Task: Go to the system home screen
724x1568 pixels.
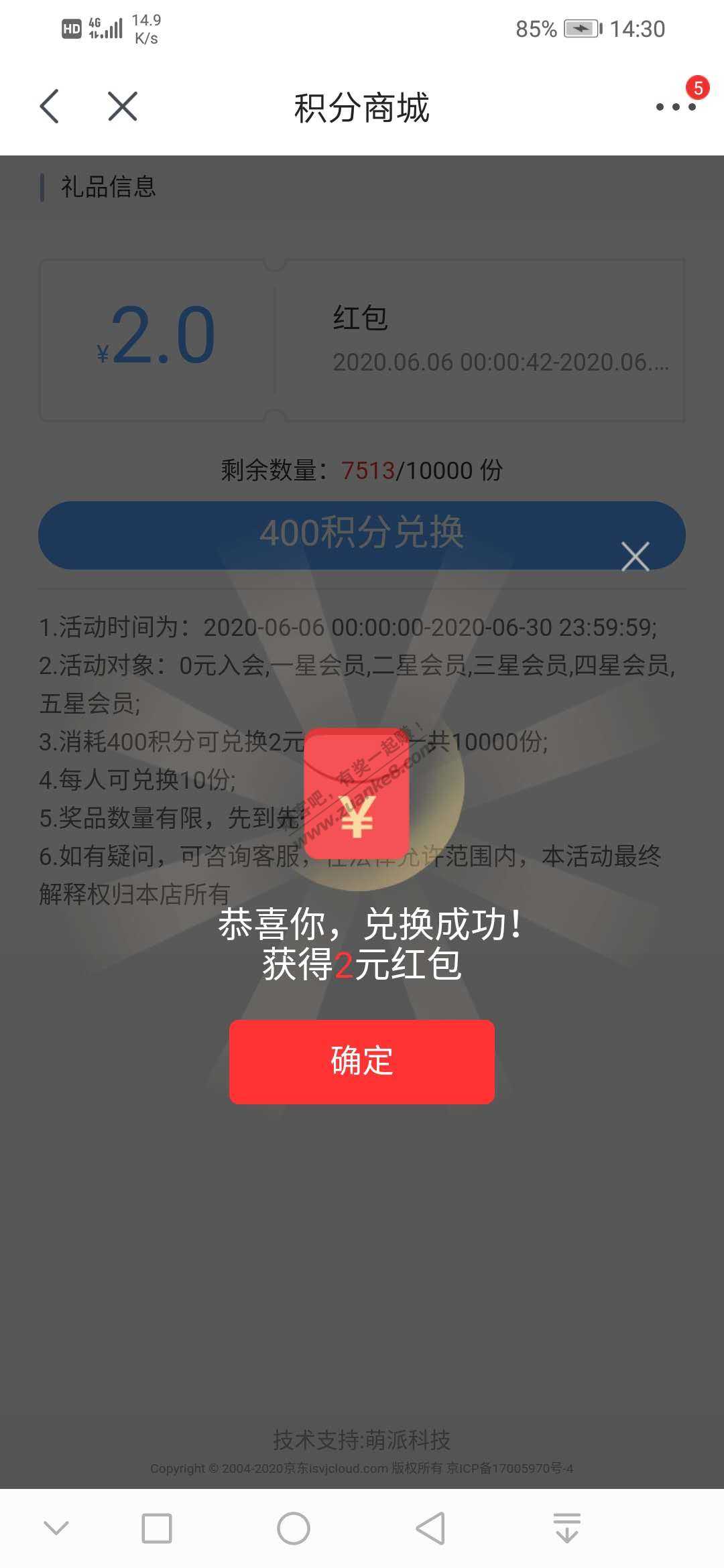Action: tap(293, 1528)
